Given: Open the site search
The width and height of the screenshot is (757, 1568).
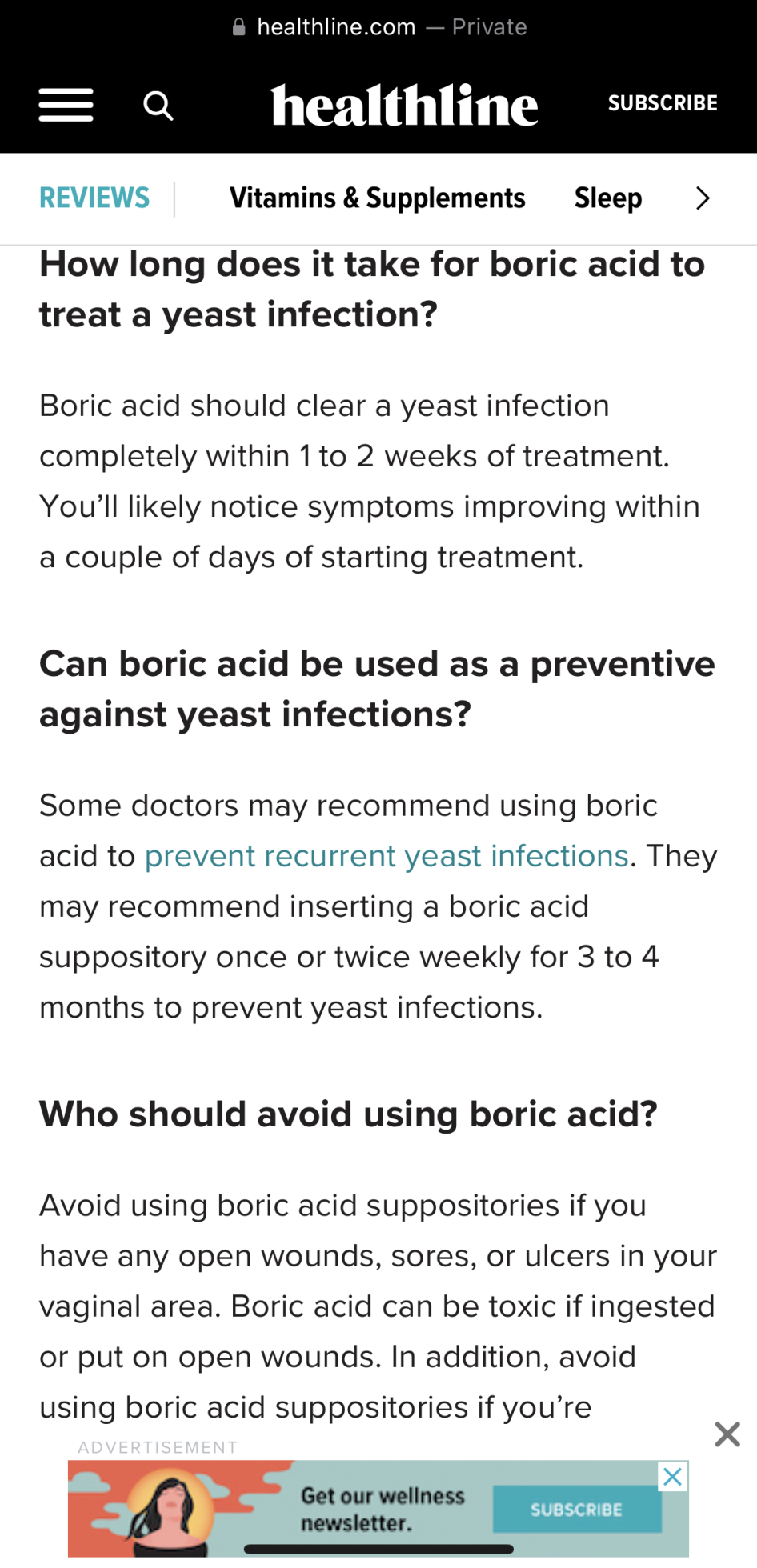Looking at the screenshot, I should (158, 106).
